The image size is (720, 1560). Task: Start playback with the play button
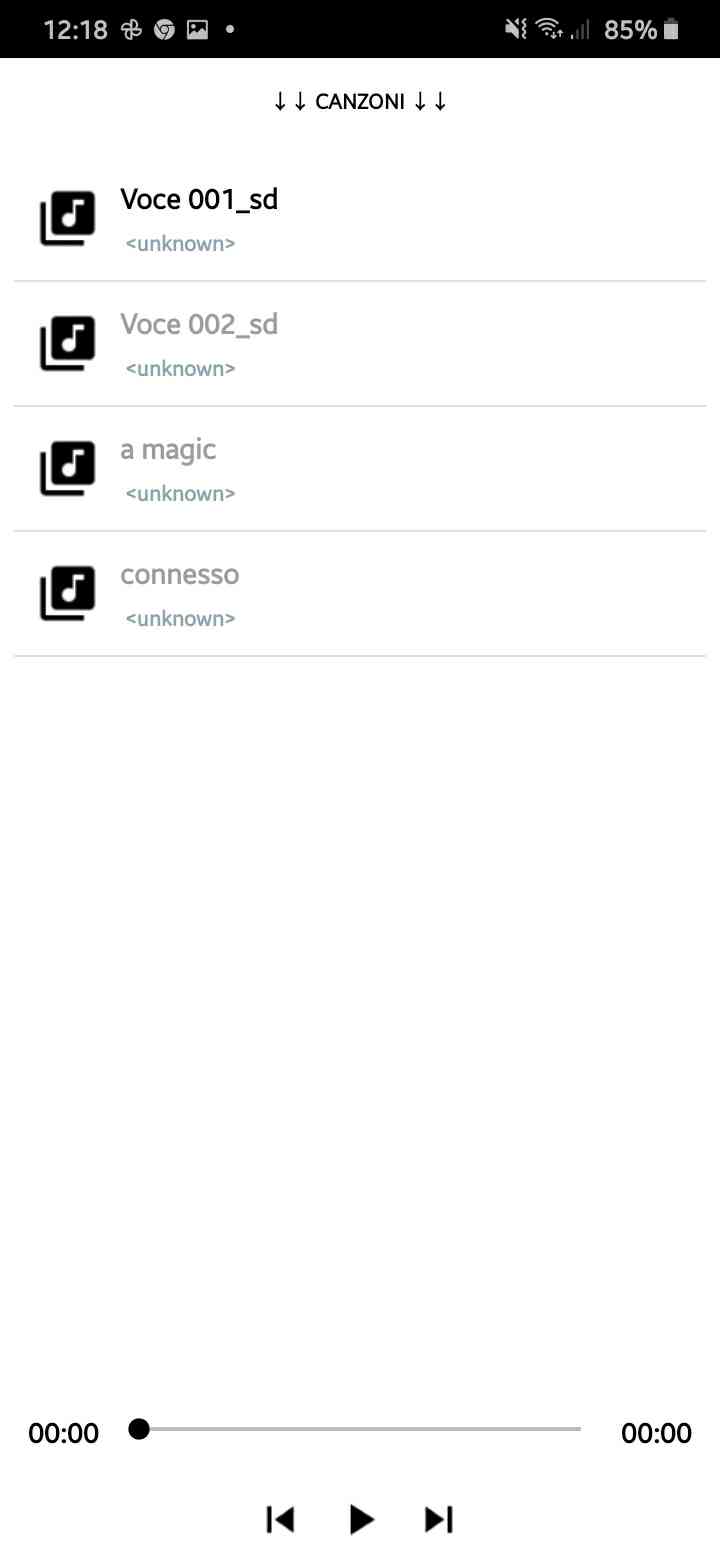pyautogui.click(x=361, y=1519)
